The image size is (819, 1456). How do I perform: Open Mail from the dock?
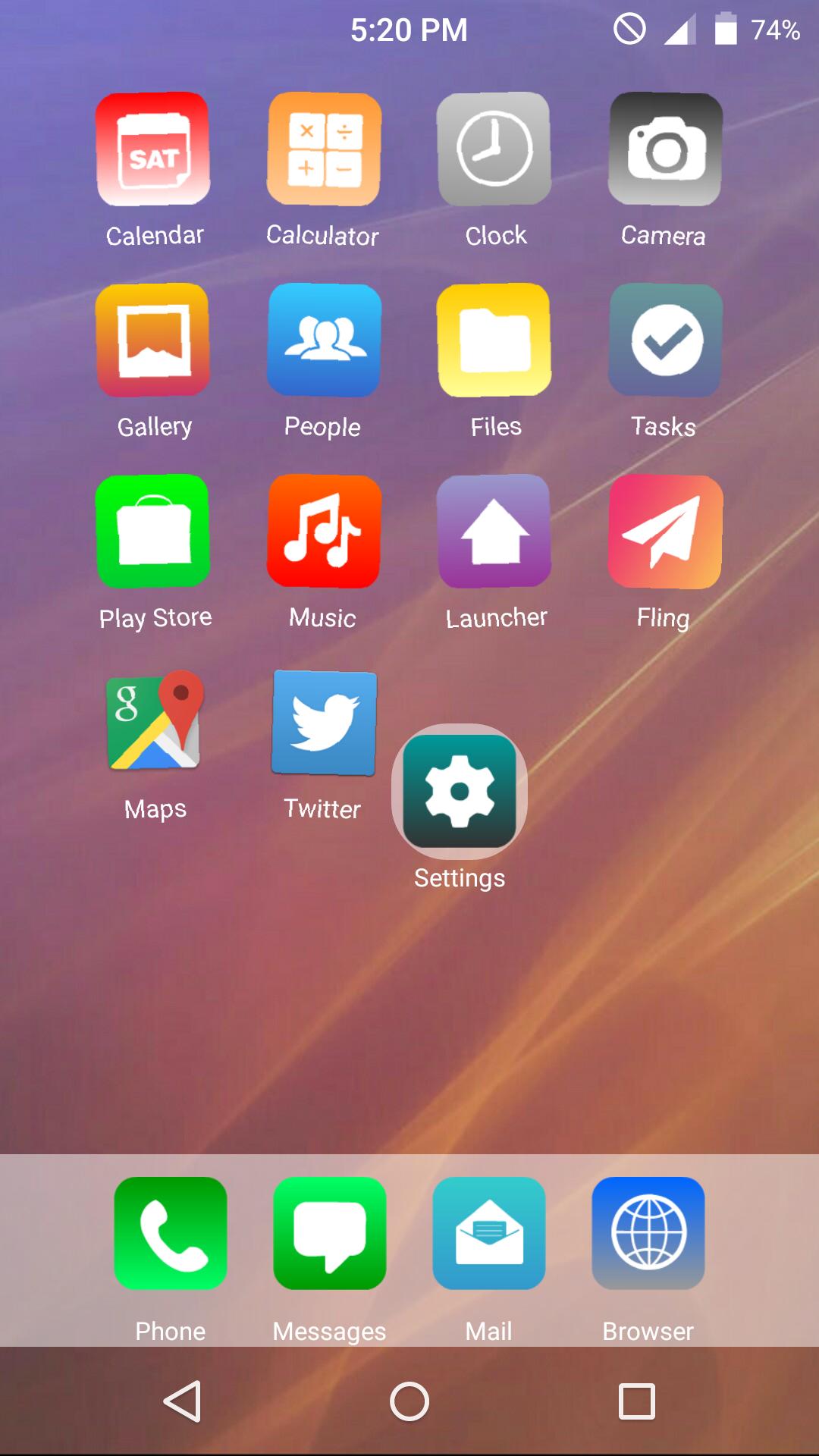489,1233
